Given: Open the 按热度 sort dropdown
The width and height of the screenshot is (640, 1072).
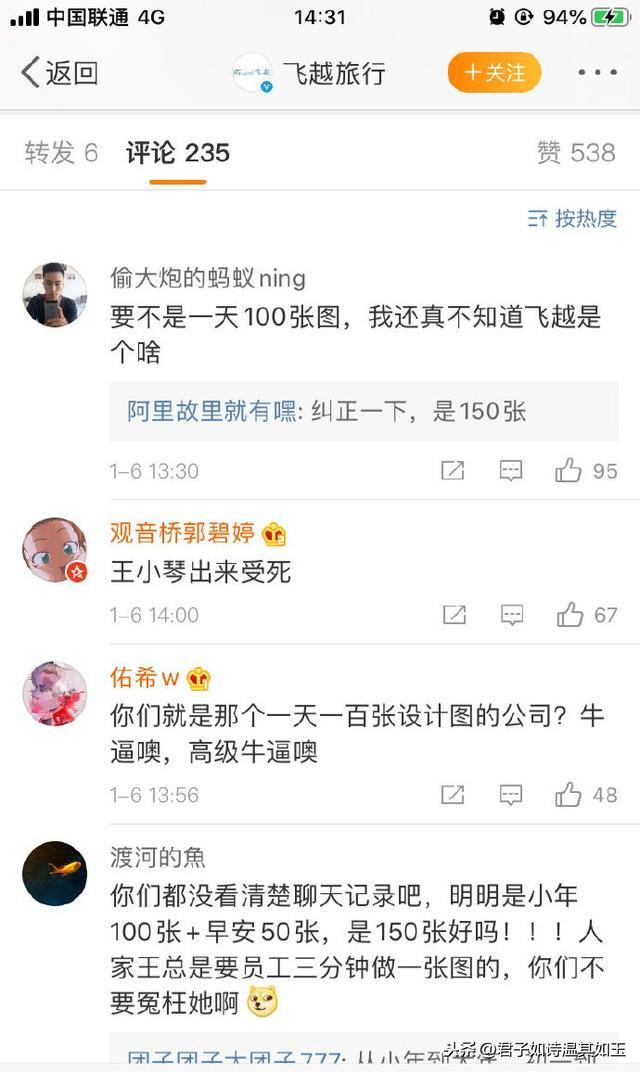Looking at the screenshot, I should [x=573, y=218].
